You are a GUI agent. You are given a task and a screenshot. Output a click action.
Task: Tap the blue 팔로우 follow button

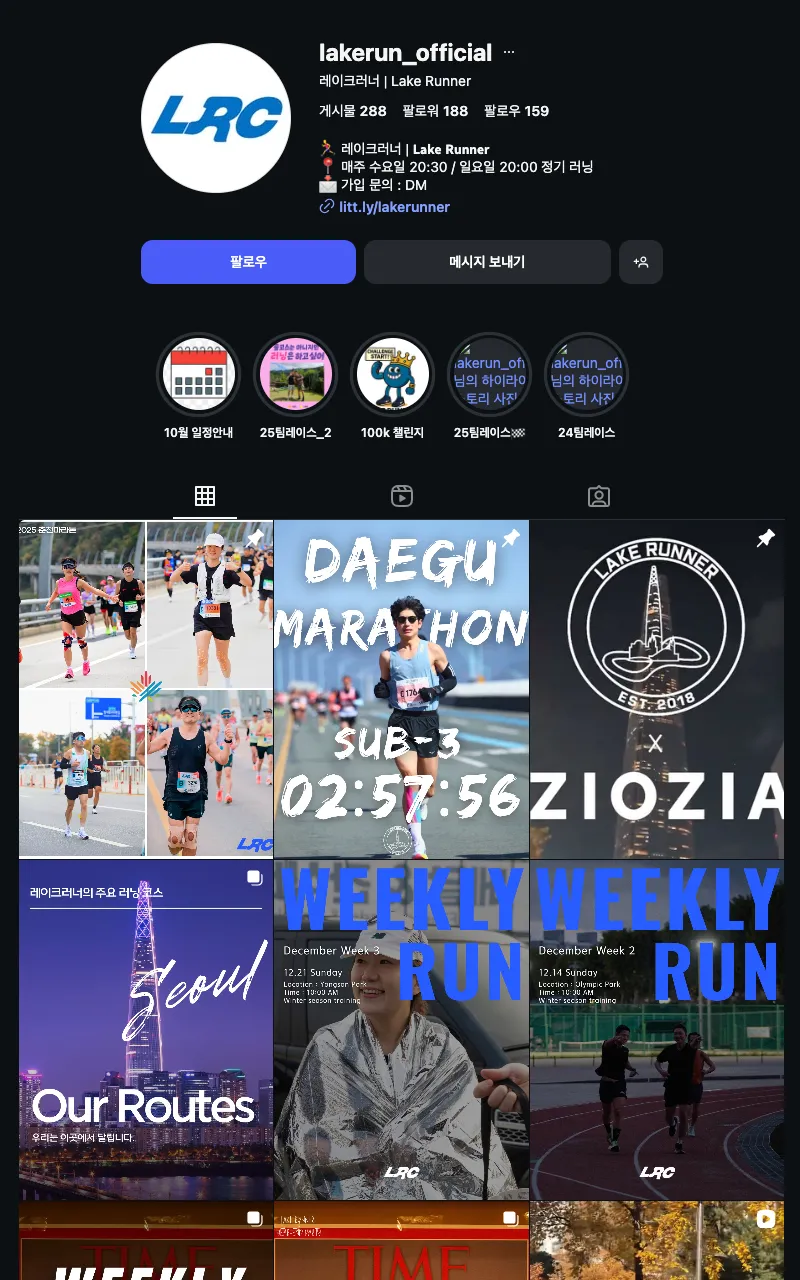pos(248,262)
